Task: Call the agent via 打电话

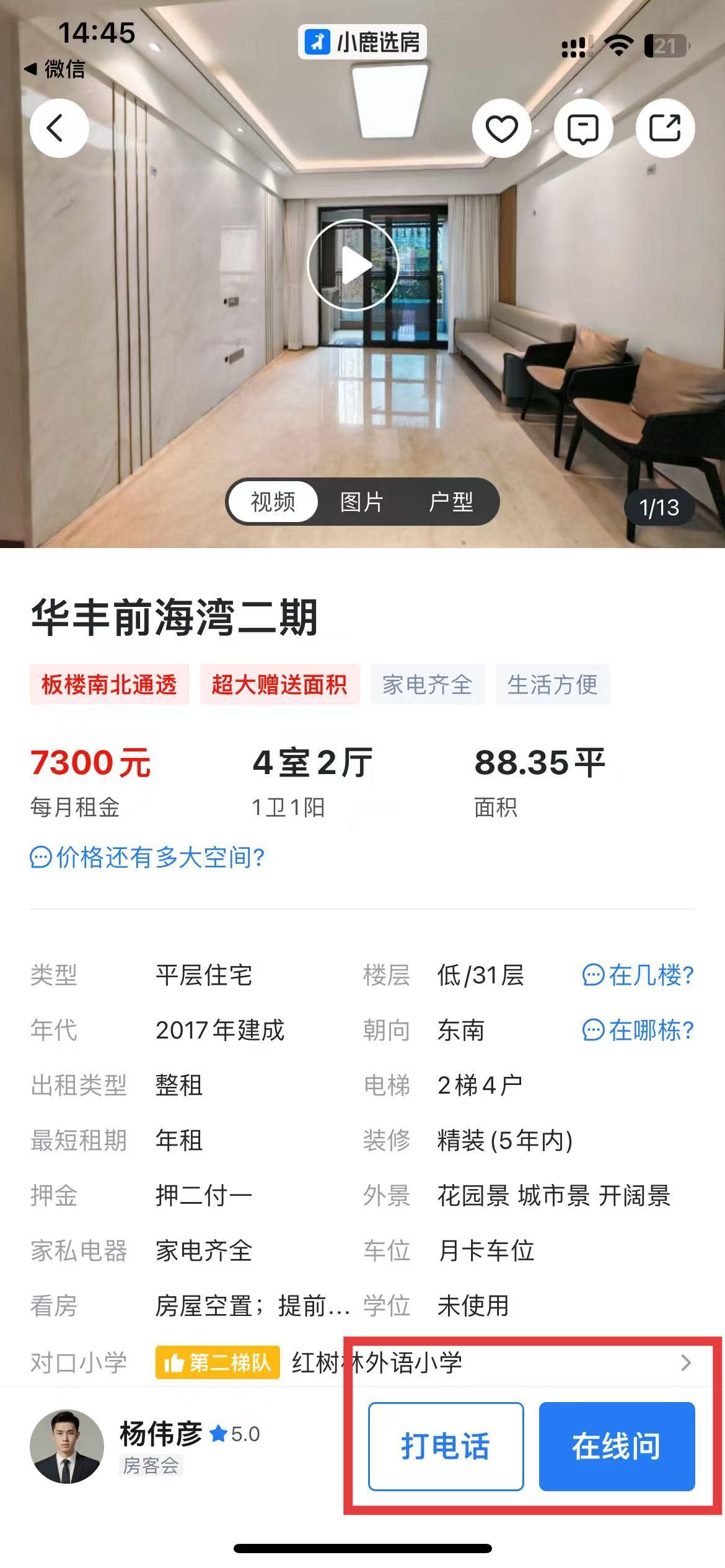Action: pos(446,1447)
